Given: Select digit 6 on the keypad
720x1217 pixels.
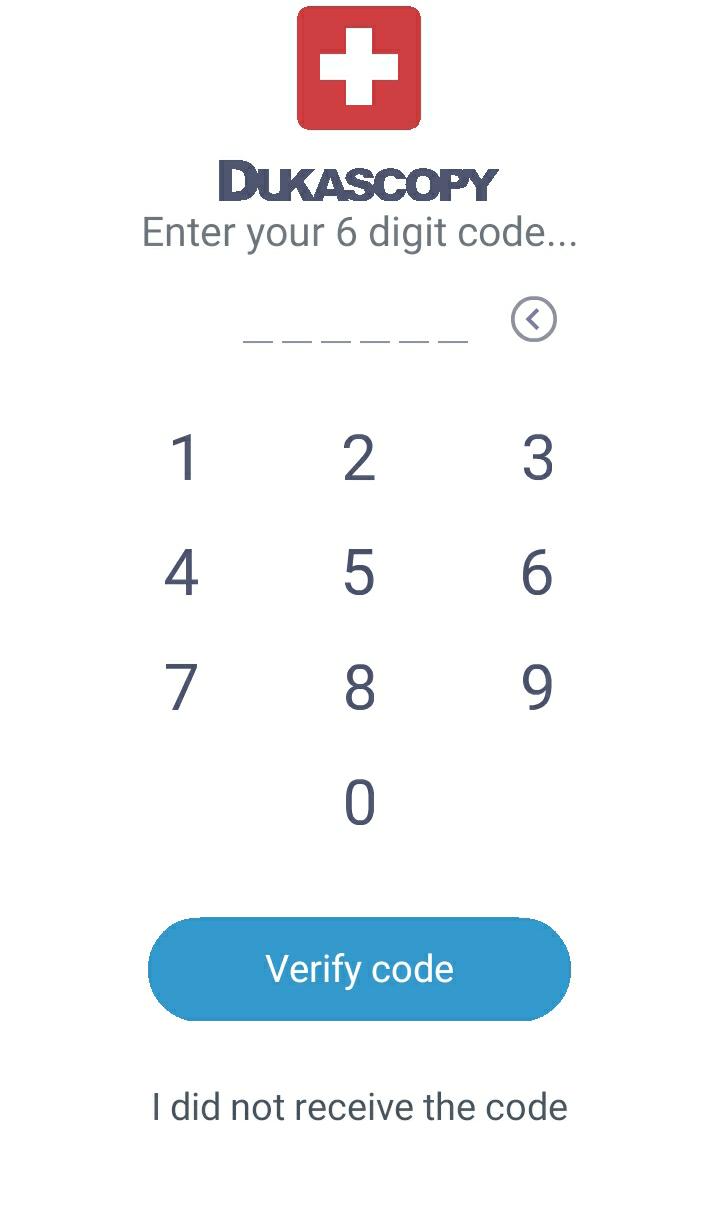Looking at the screenshot, I should [537, 574].
